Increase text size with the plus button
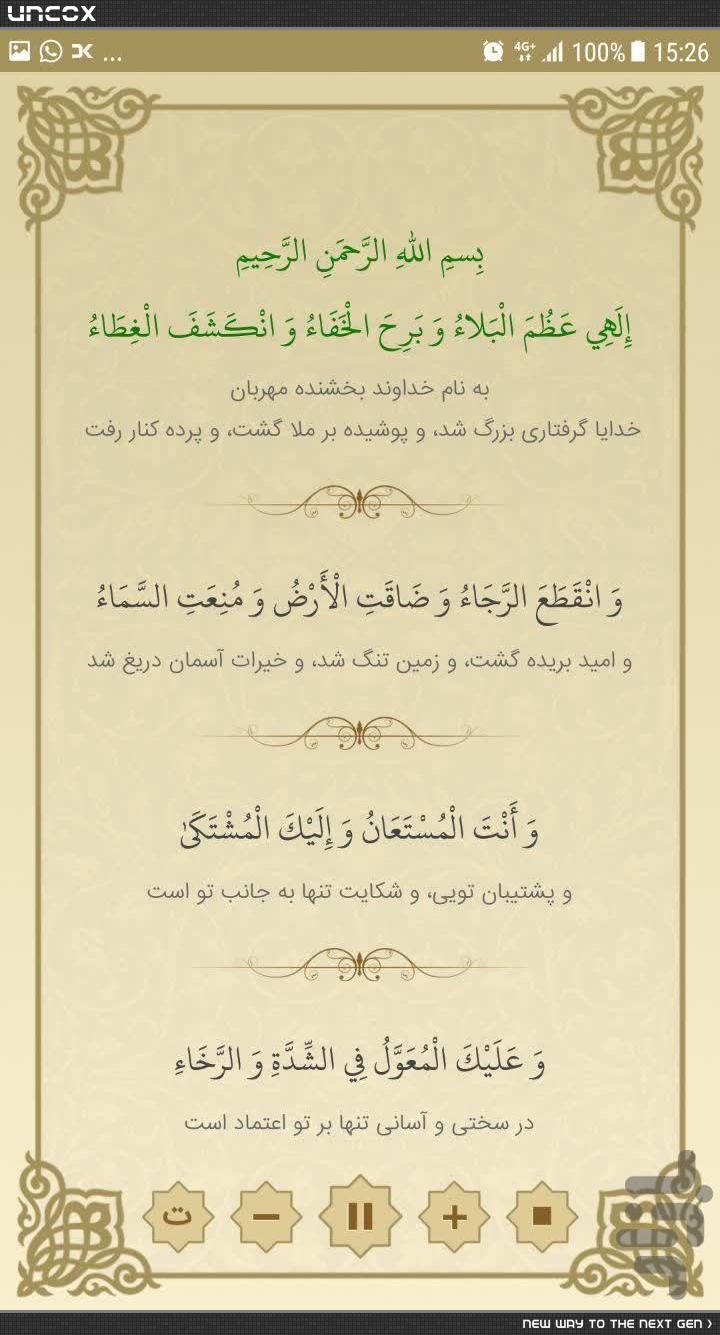 454,1216
